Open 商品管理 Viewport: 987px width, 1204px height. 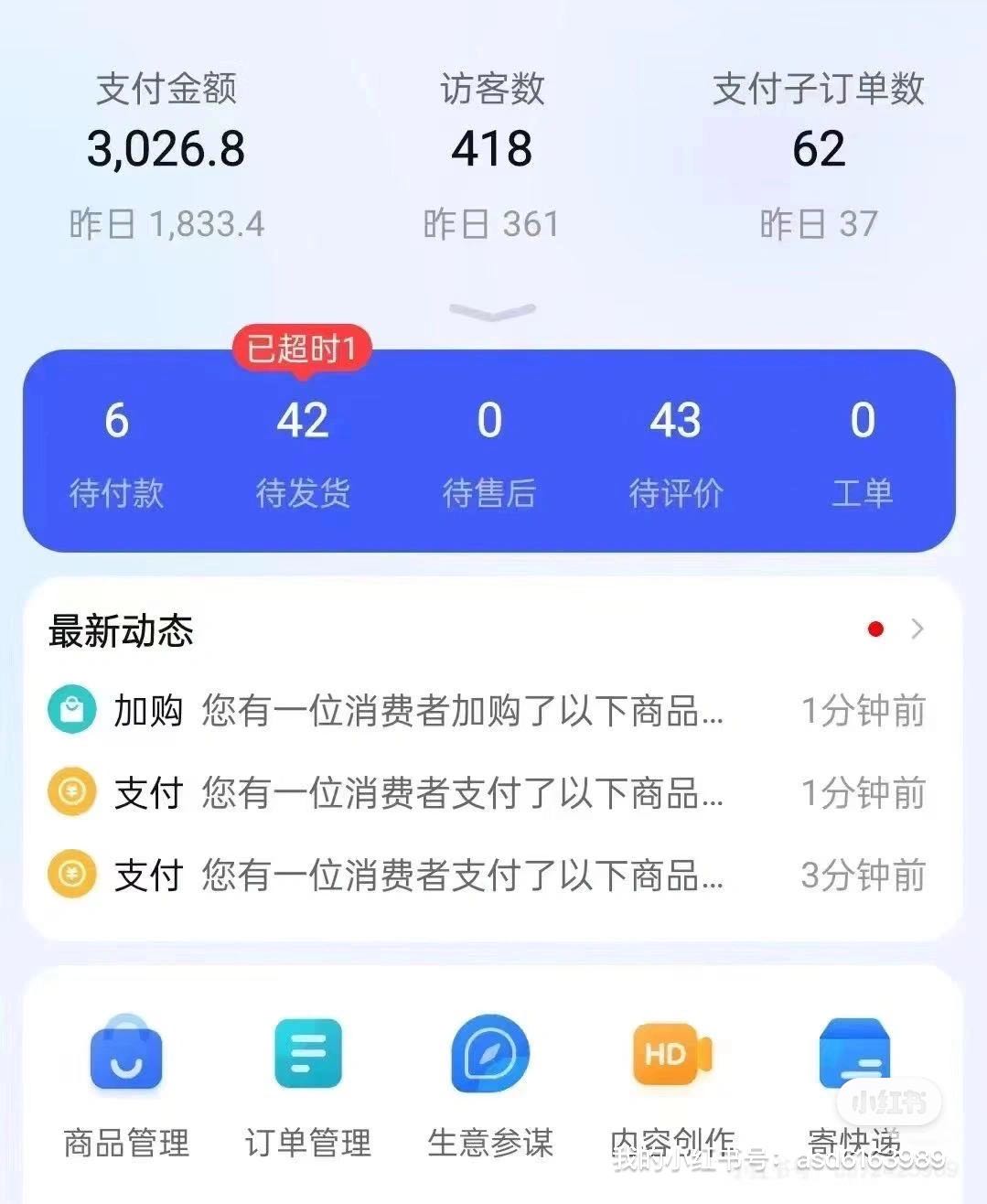(126, 1086)
